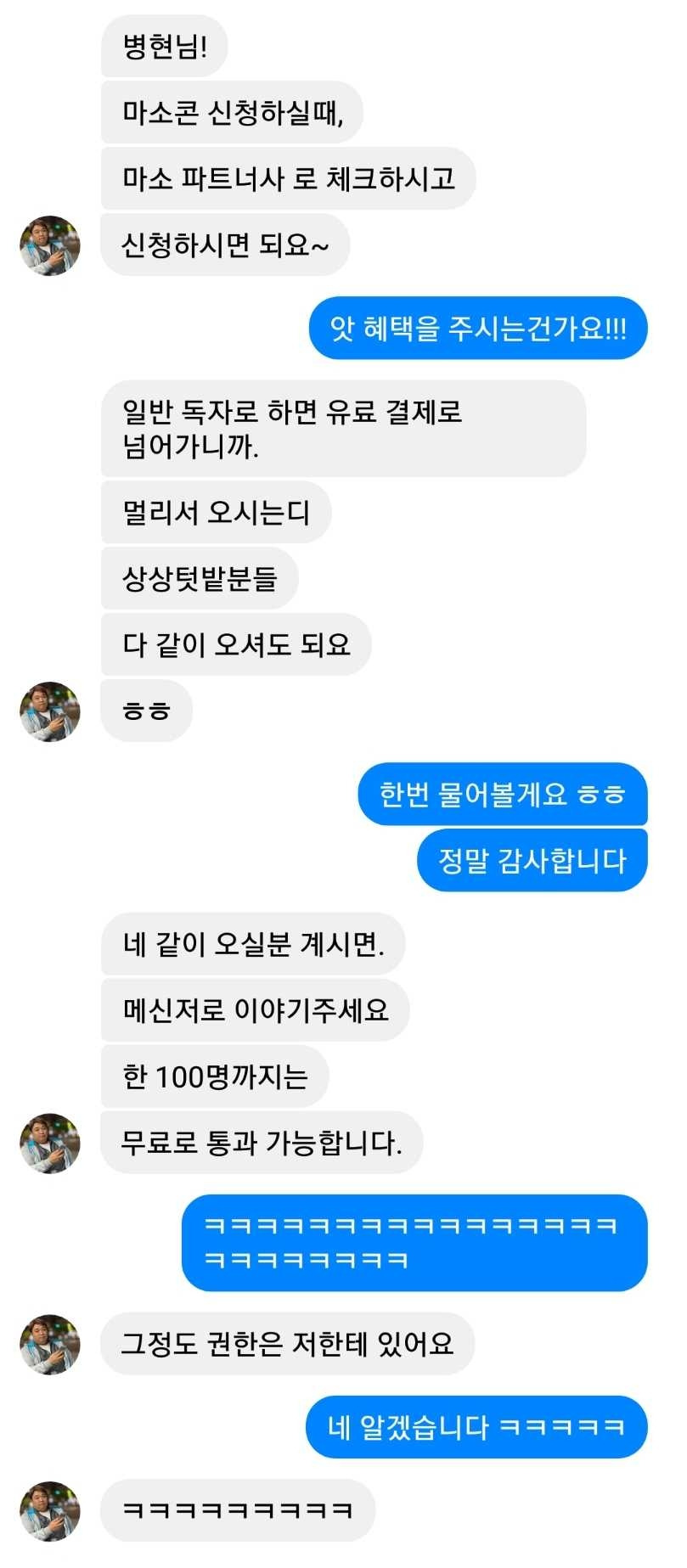687x1568 pixels.
Task: Open the avatar beside '무료로 통과 가능합니다.'
Action: click(x=50, y=1144)
